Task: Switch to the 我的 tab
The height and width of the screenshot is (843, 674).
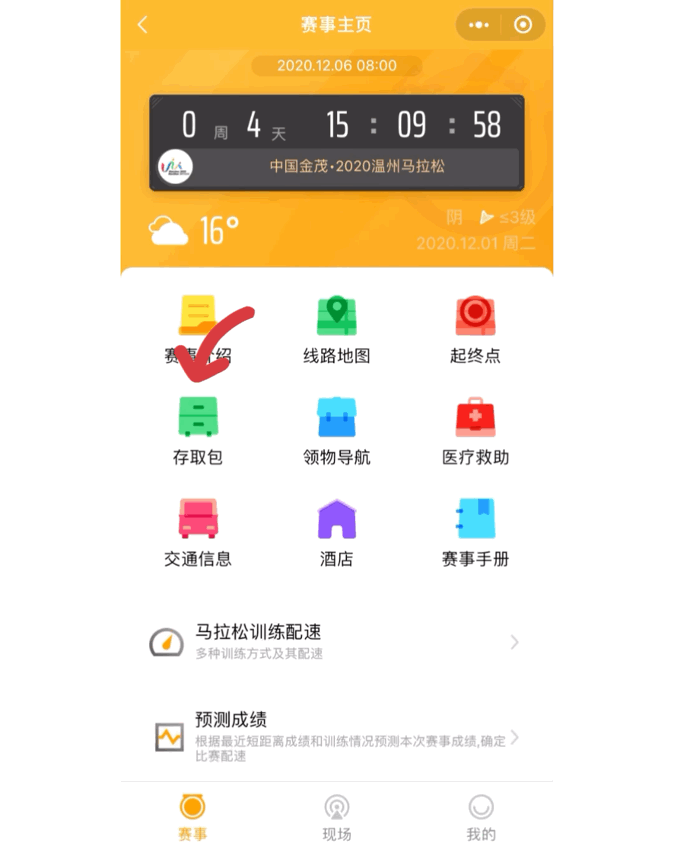Action: coord(481,817)
